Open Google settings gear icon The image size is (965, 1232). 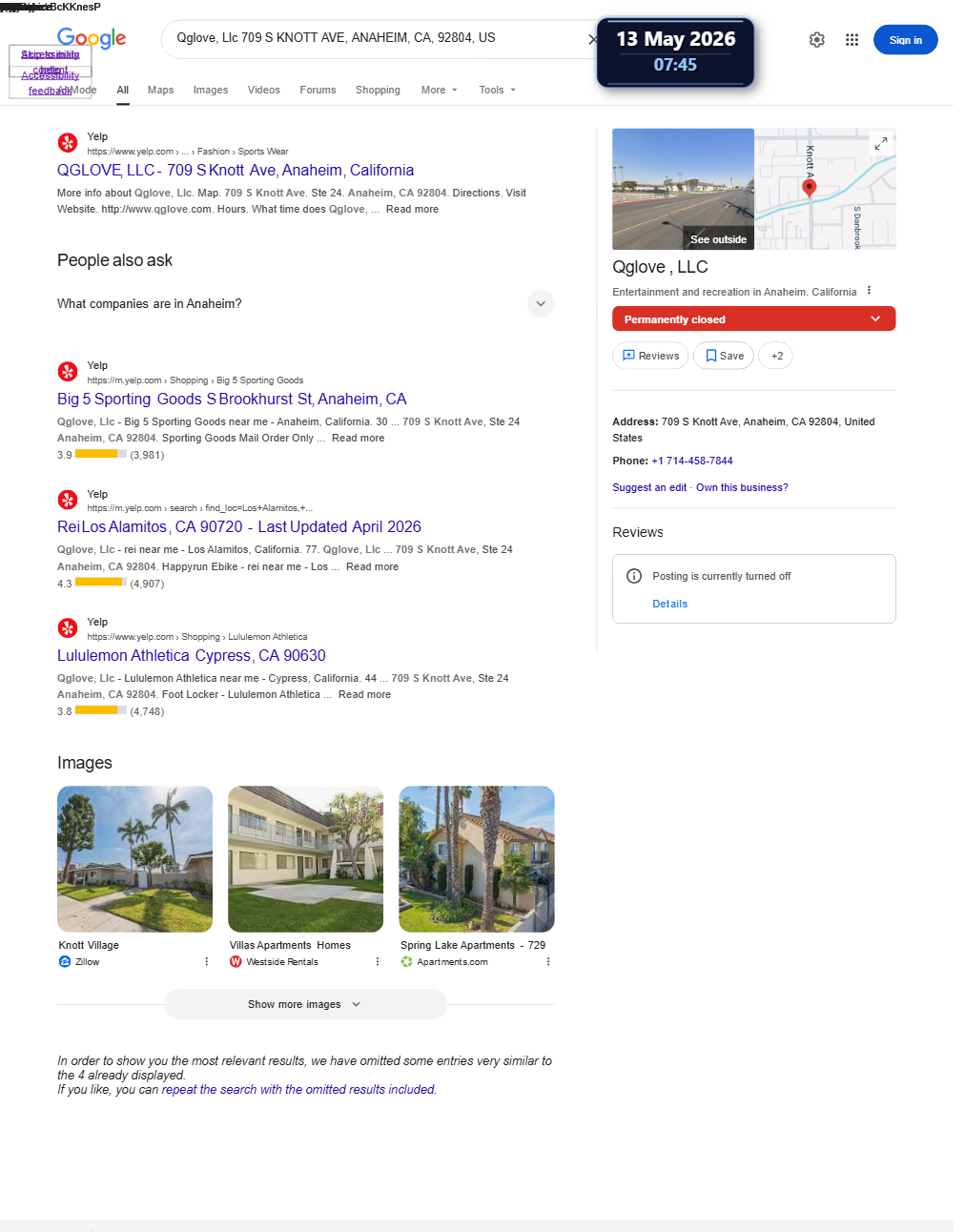pos(817,40)
